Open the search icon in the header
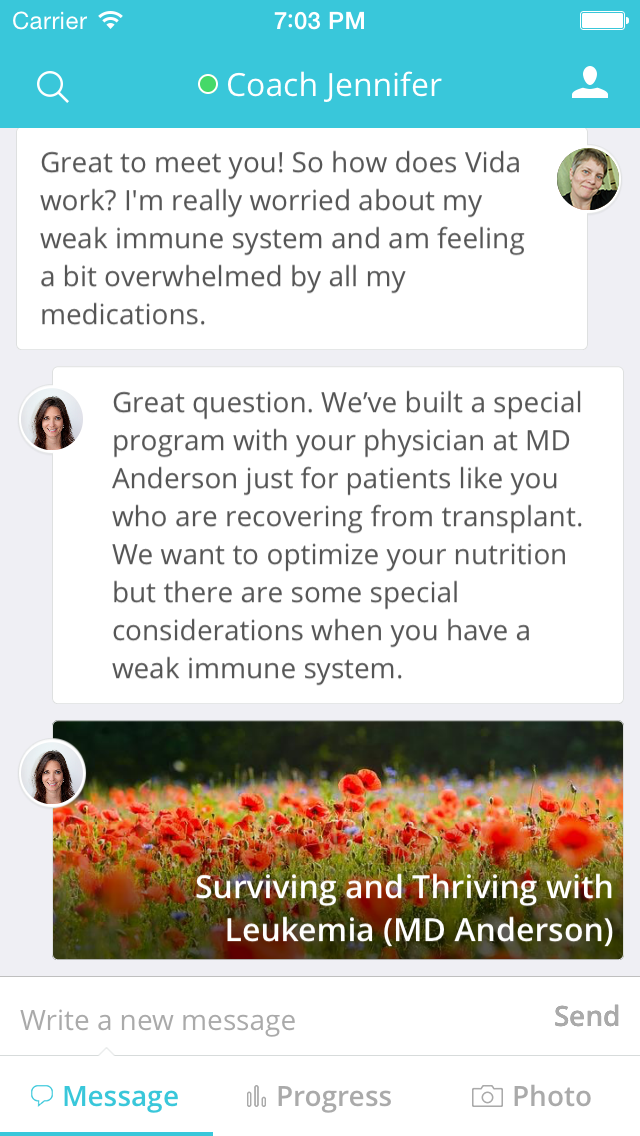This screenshot has width=640, height=1136. pos(52,86)
